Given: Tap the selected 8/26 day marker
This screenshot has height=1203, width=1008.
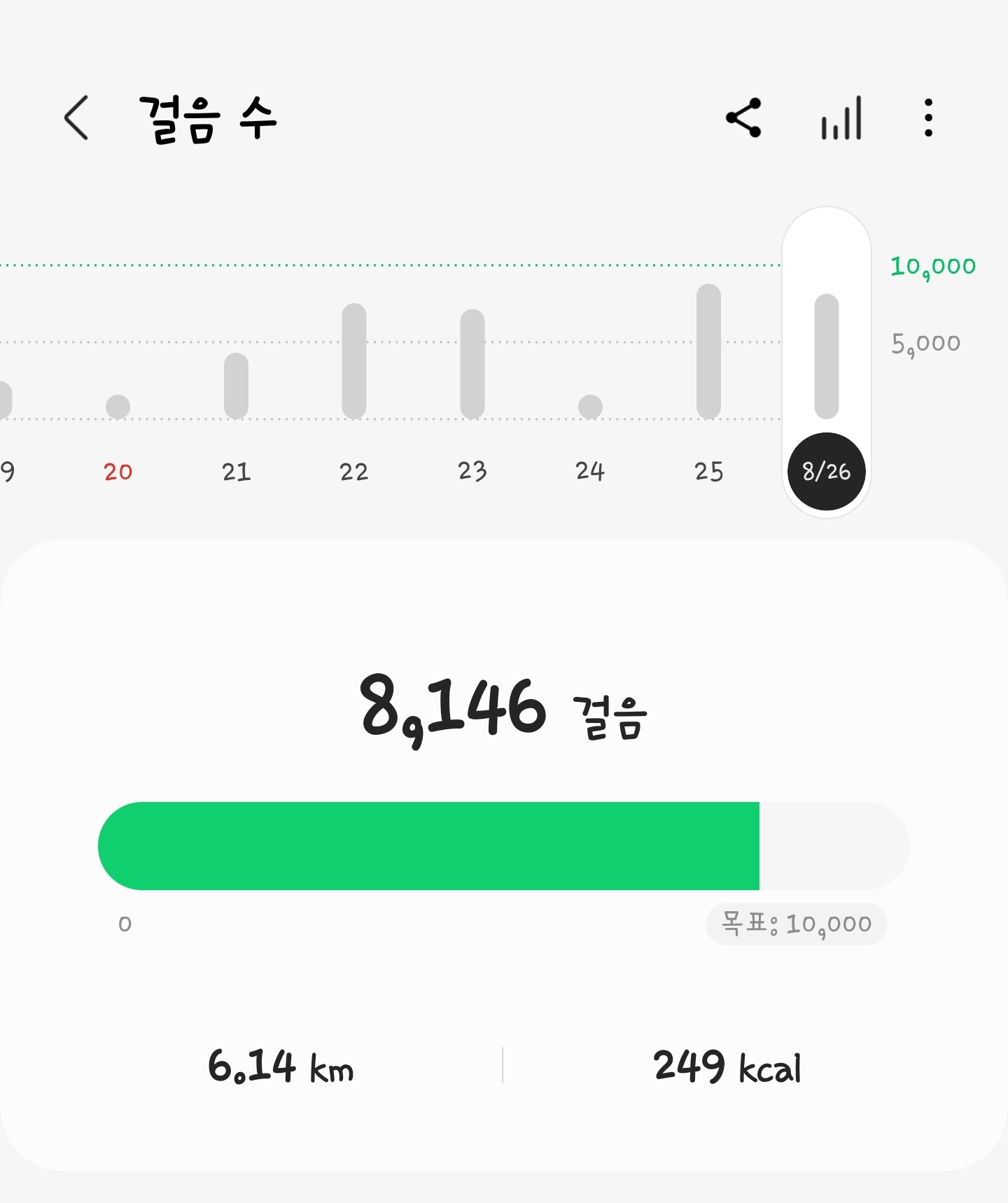Looking at the screenshot, I should click(827, 471).
